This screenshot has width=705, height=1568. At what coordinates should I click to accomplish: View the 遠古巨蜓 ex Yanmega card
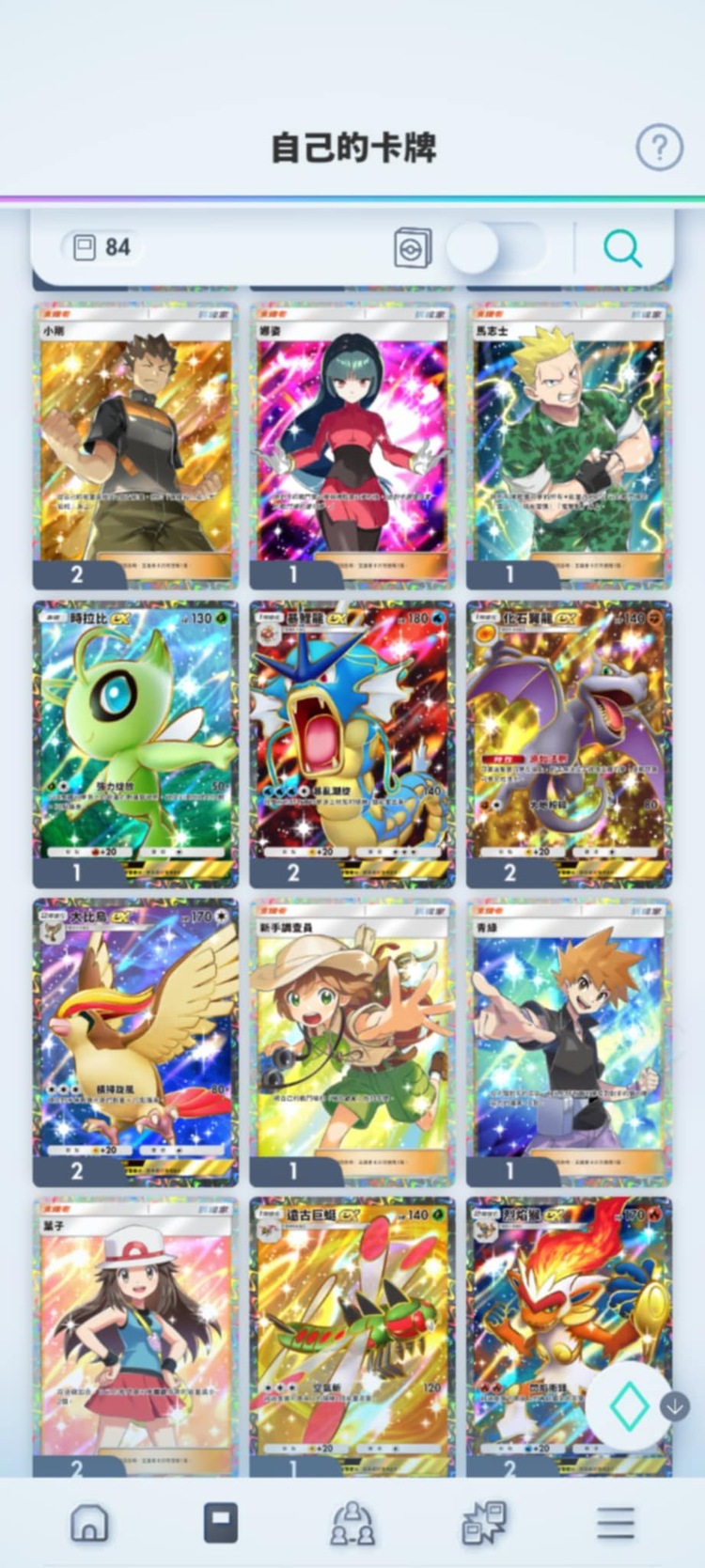[x=352, y=1335]
